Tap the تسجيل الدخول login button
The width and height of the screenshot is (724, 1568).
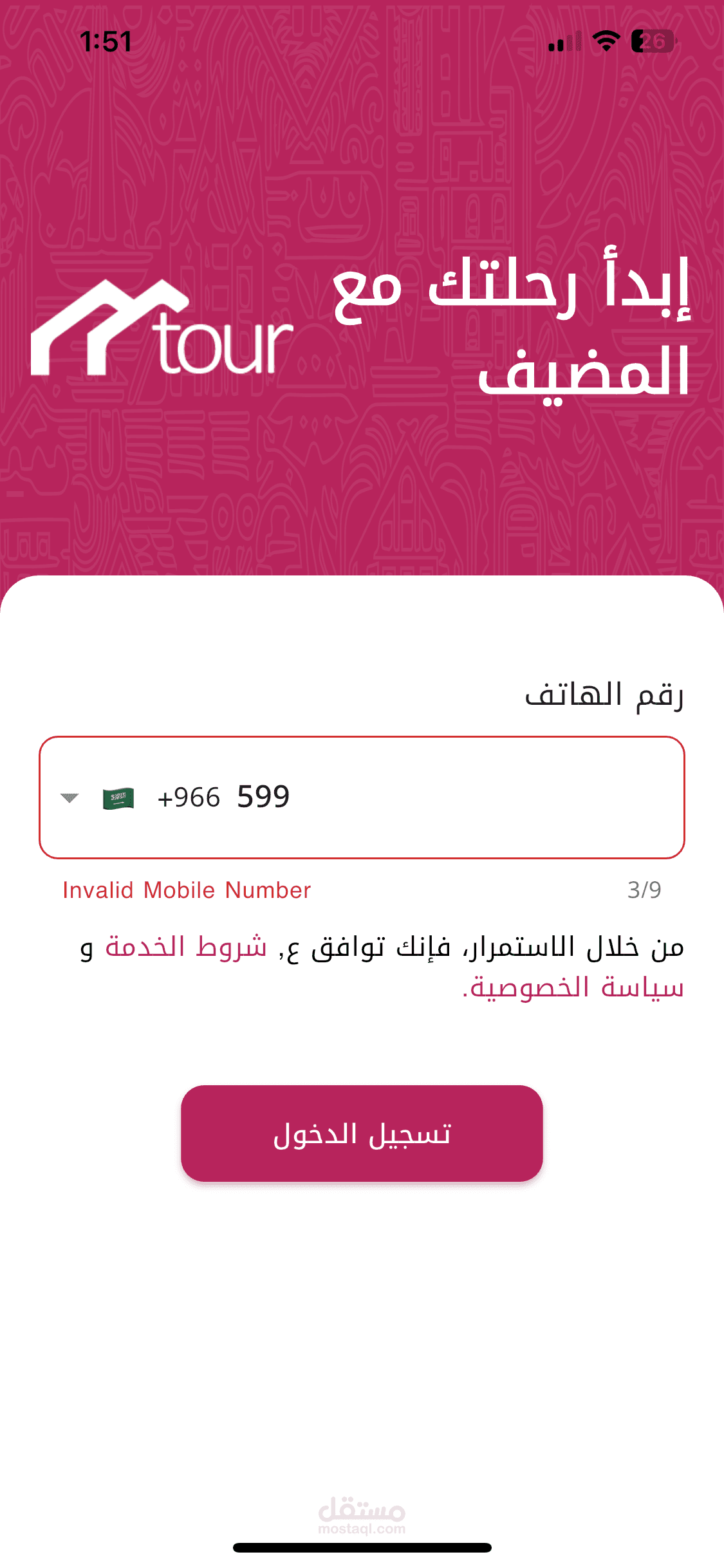pos(362,1134)
